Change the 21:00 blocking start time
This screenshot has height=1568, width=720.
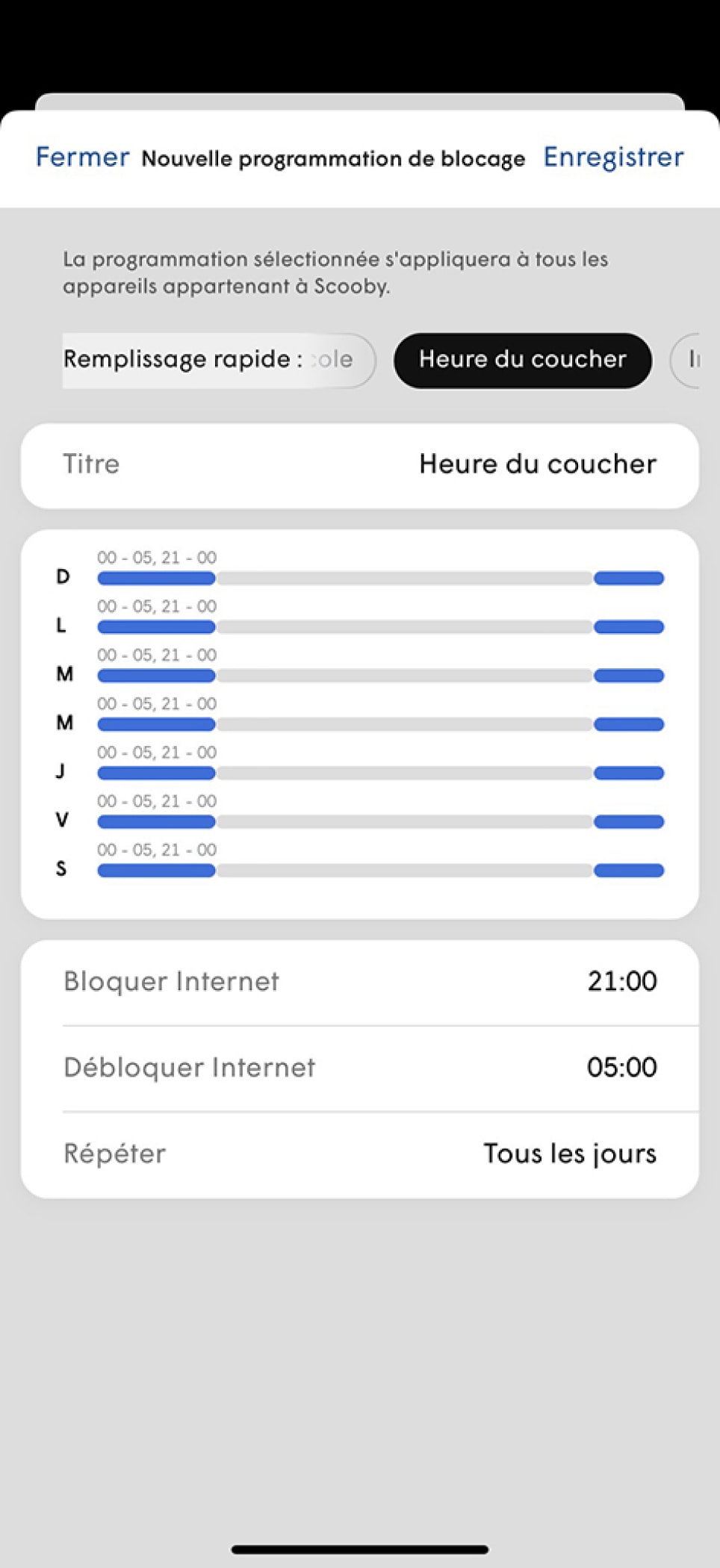click(621, 980)
